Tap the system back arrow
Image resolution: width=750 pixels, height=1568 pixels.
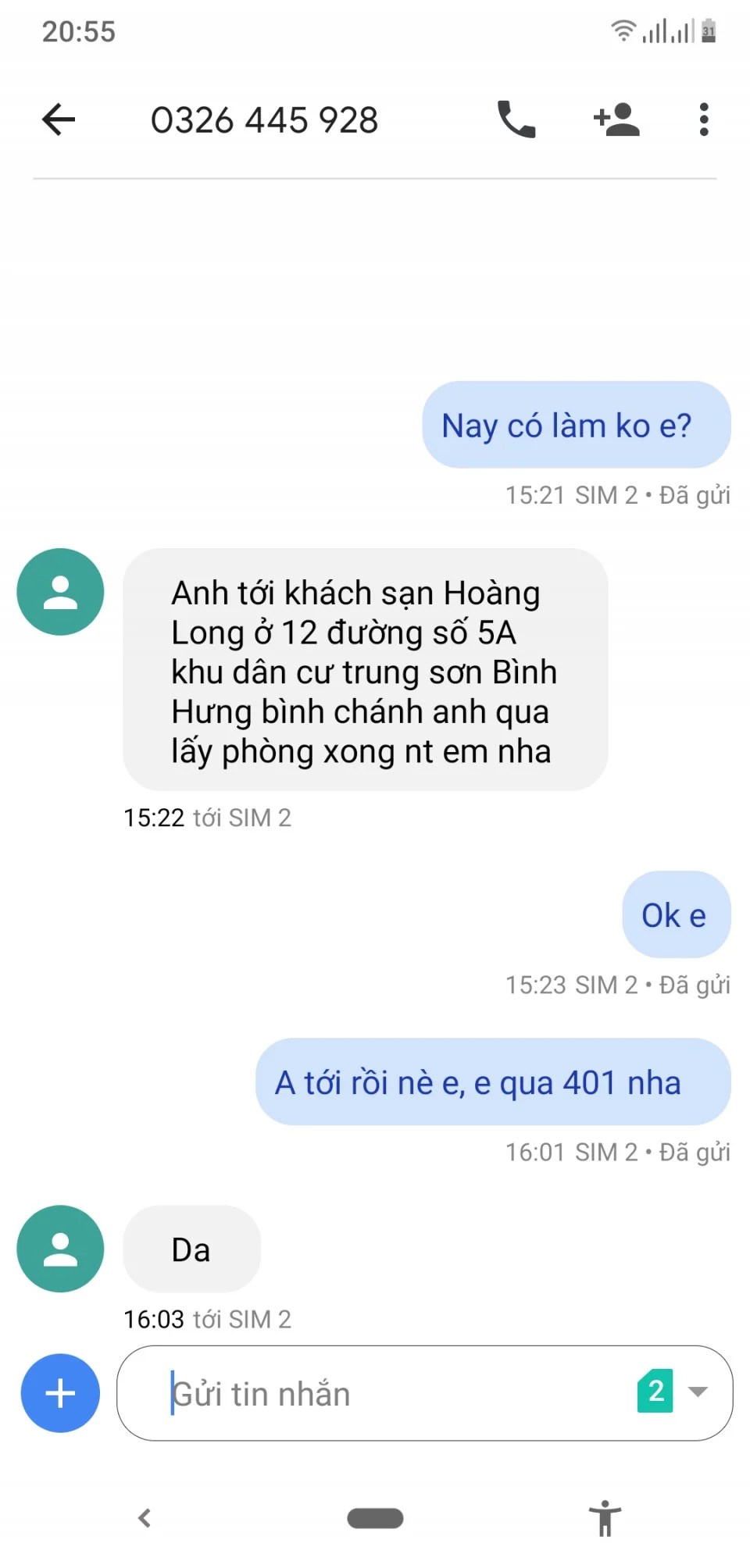point(145,1517)
